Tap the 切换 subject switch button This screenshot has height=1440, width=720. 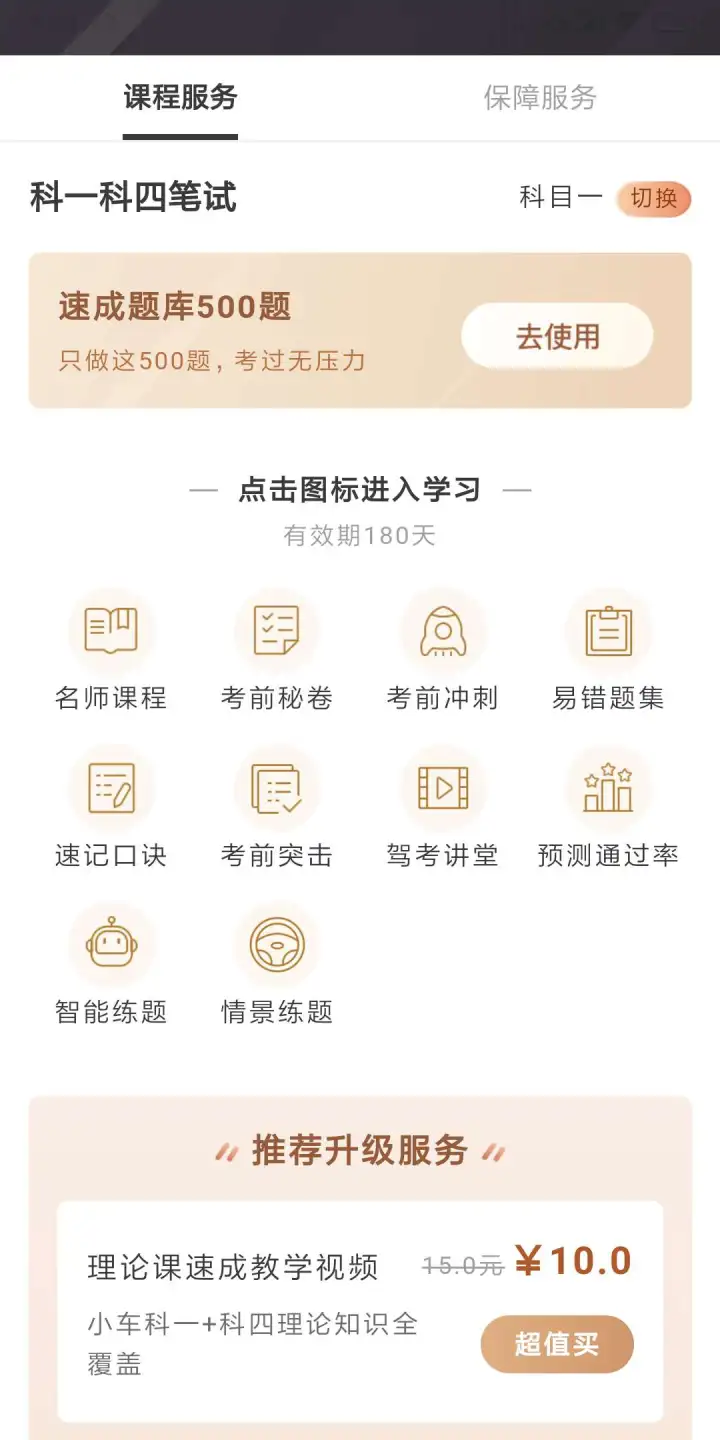click(x=654, y=198)
